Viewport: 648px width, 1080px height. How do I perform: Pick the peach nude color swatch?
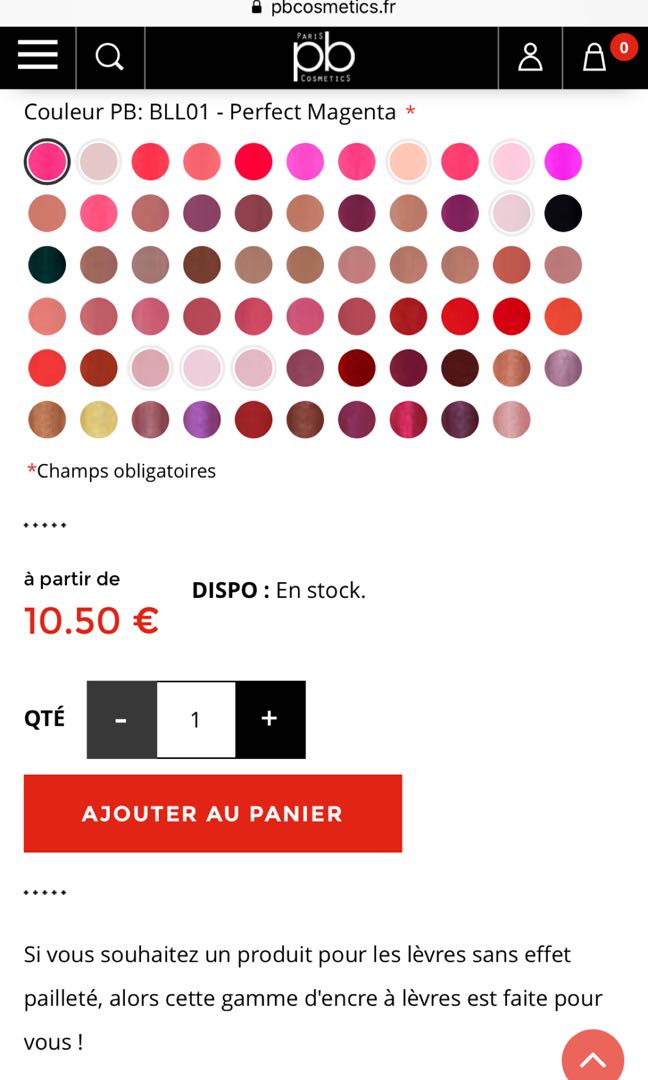(x=408, y=161)
